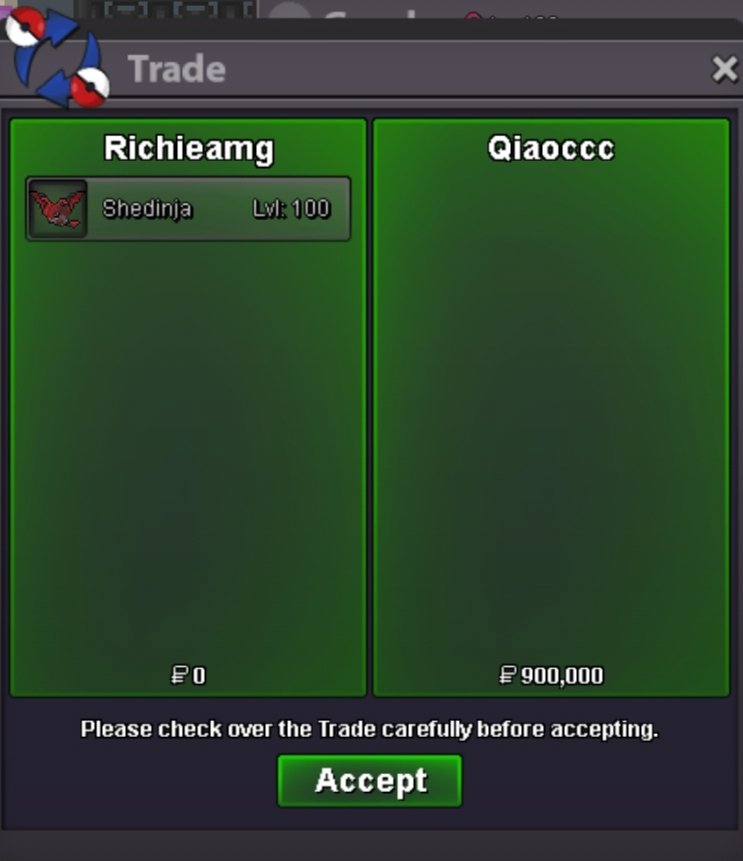The height and width of the screenshot is (861, 743).
Task: Close the Trade dialog
Action: click(x=724, y=69)
